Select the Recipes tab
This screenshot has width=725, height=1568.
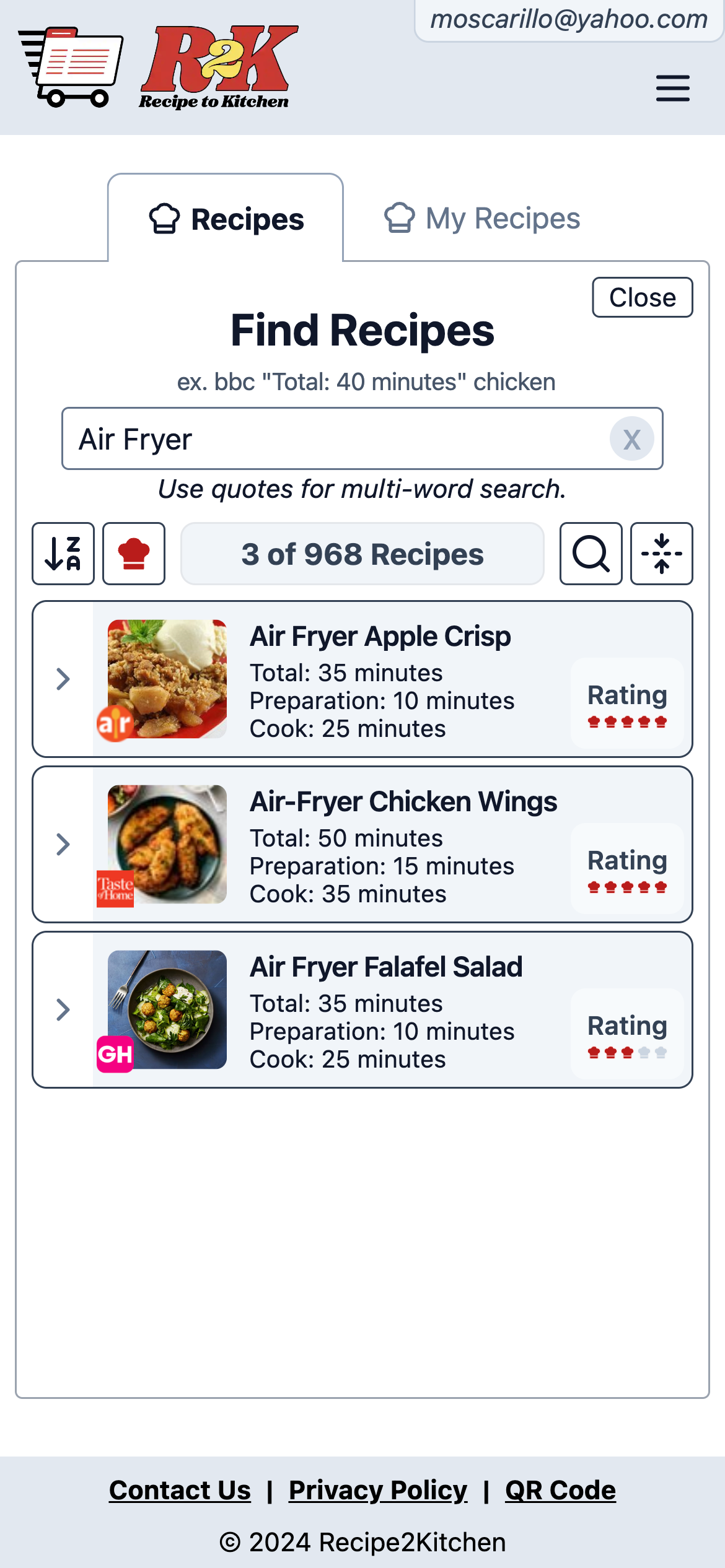(226, 219)
